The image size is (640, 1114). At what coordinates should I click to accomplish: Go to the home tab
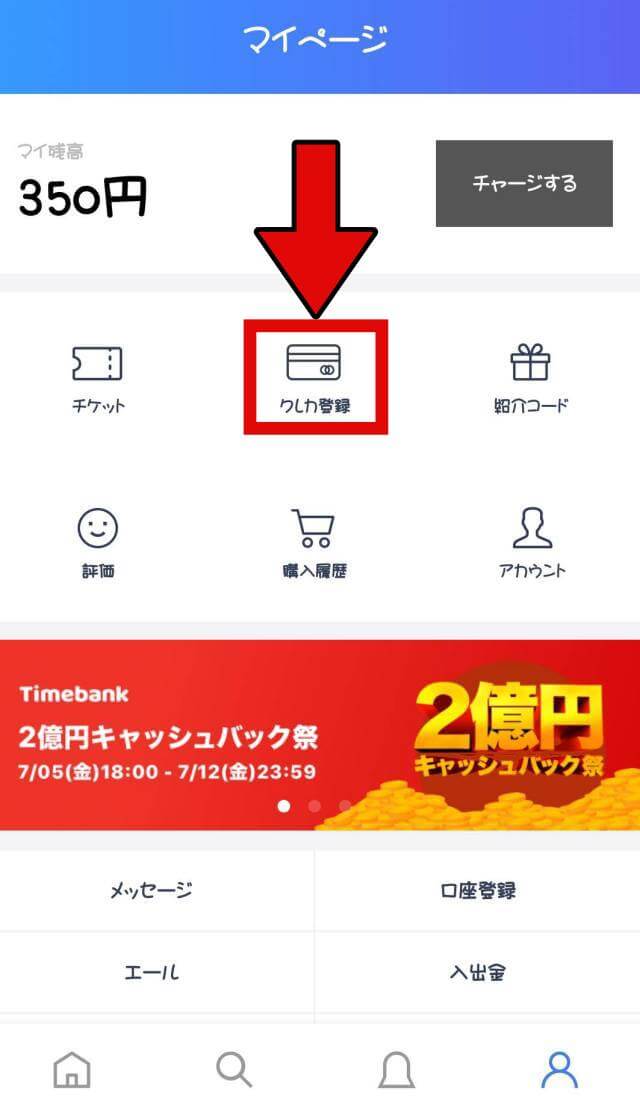click(x=72, y=1070)
